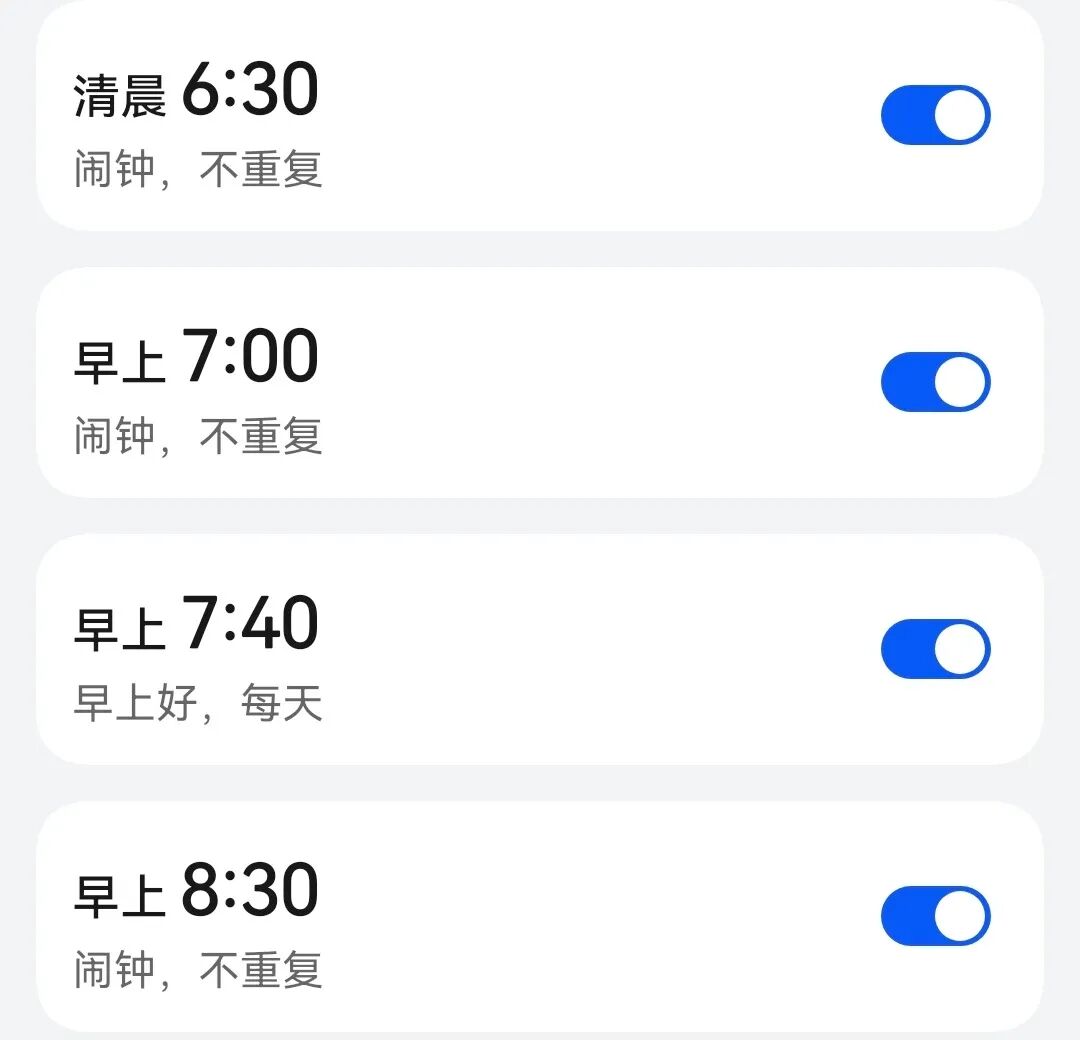Open the 7:40 早上好 每天 alarm

tap(400, 650)
